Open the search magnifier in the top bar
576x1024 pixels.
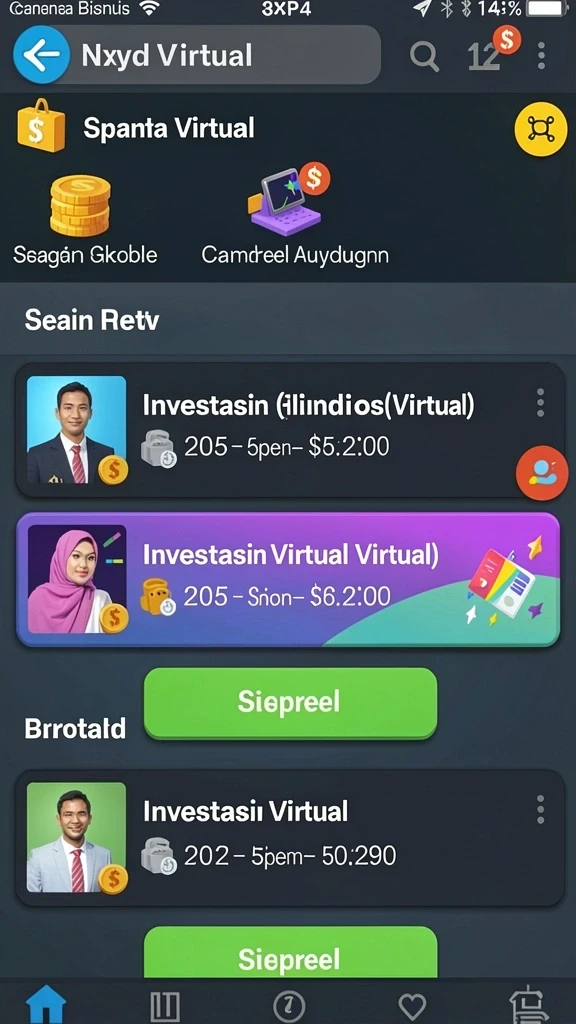click(424, 57)
